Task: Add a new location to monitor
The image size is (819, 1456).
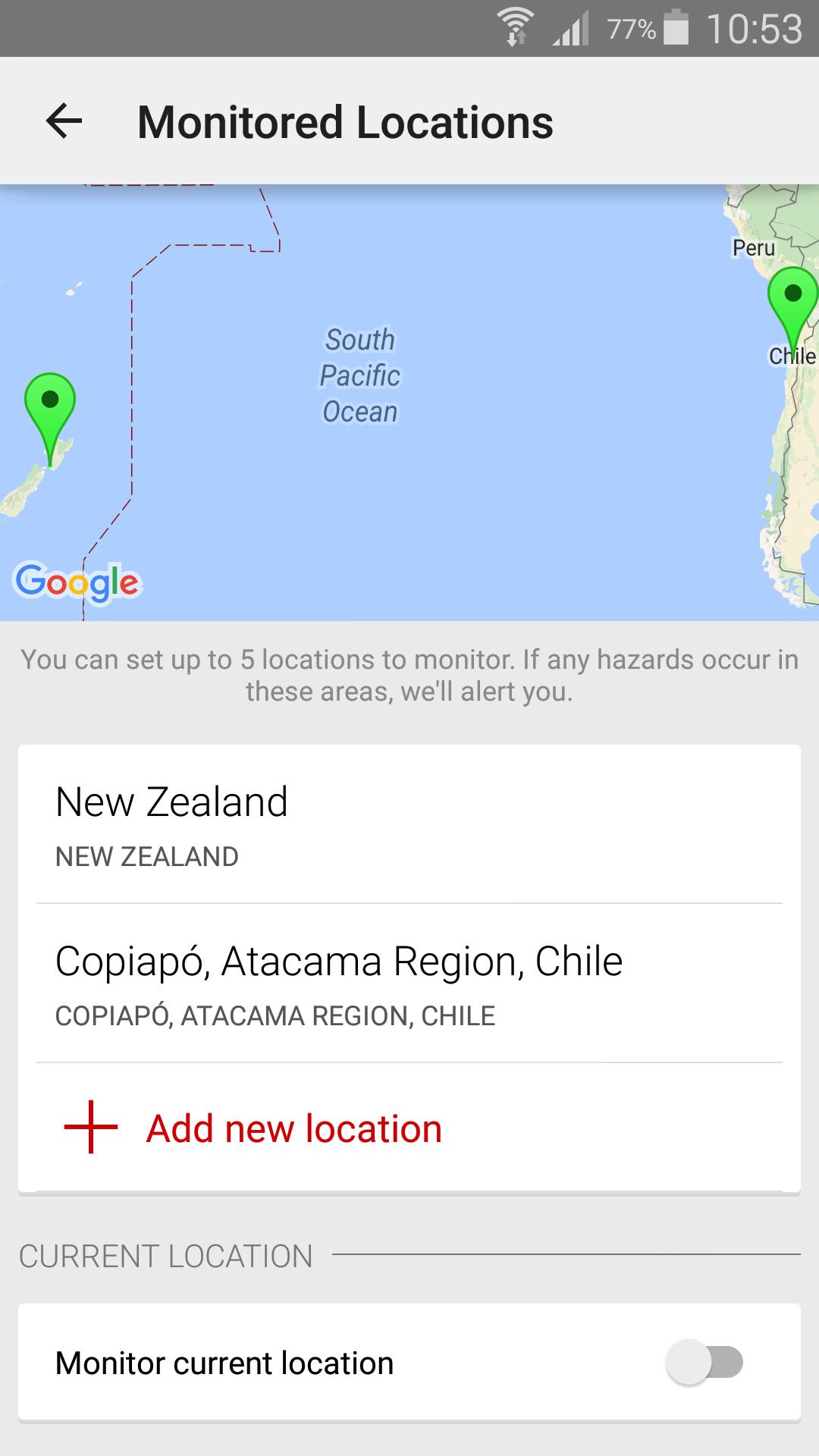Action: click(294, 1128)
